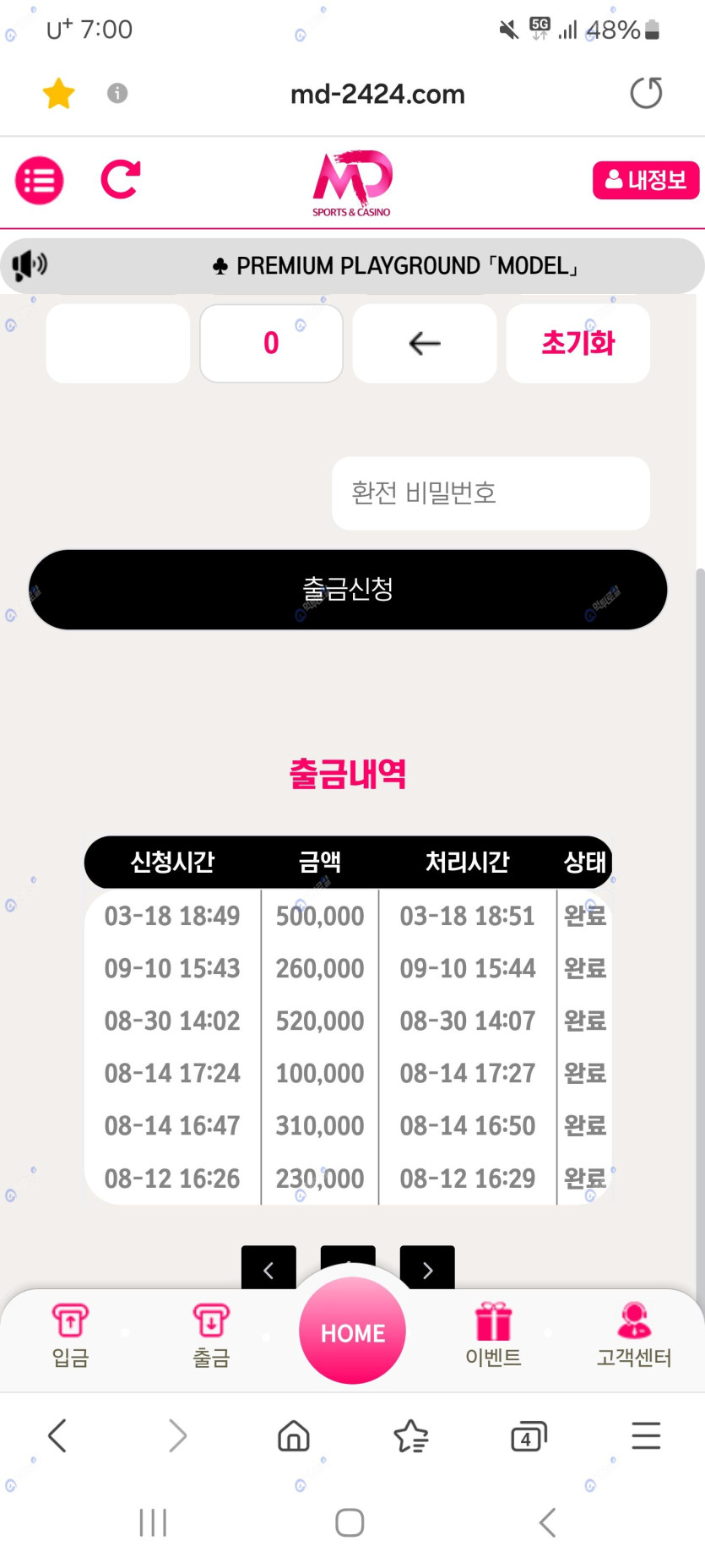Reload page from browser address bar
This screenshot has height=1568, width=705.
[x=646, y=93]
